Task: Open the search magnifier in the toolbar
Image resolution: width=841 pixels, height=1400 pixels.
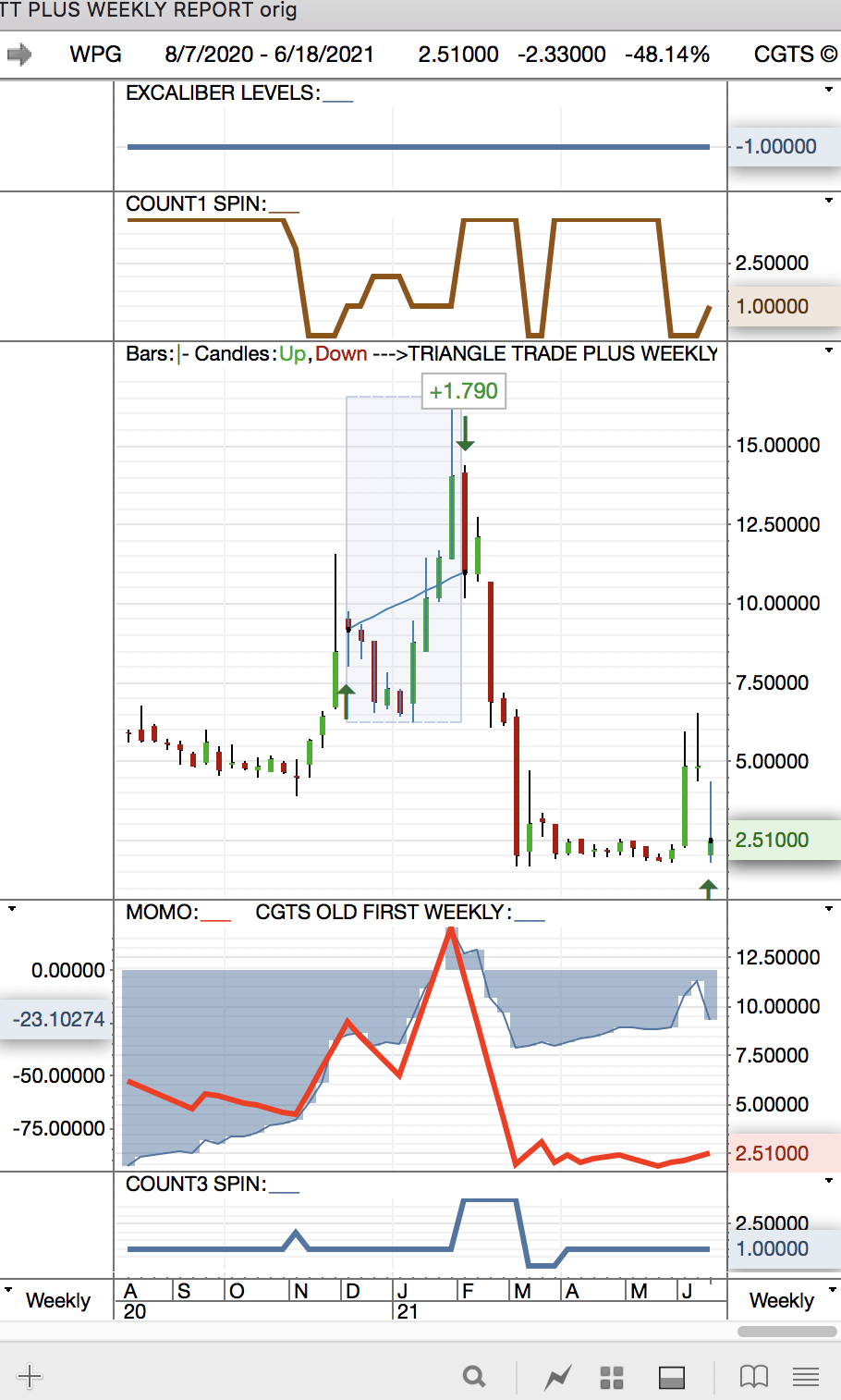Action: (x=474, y=1377)
